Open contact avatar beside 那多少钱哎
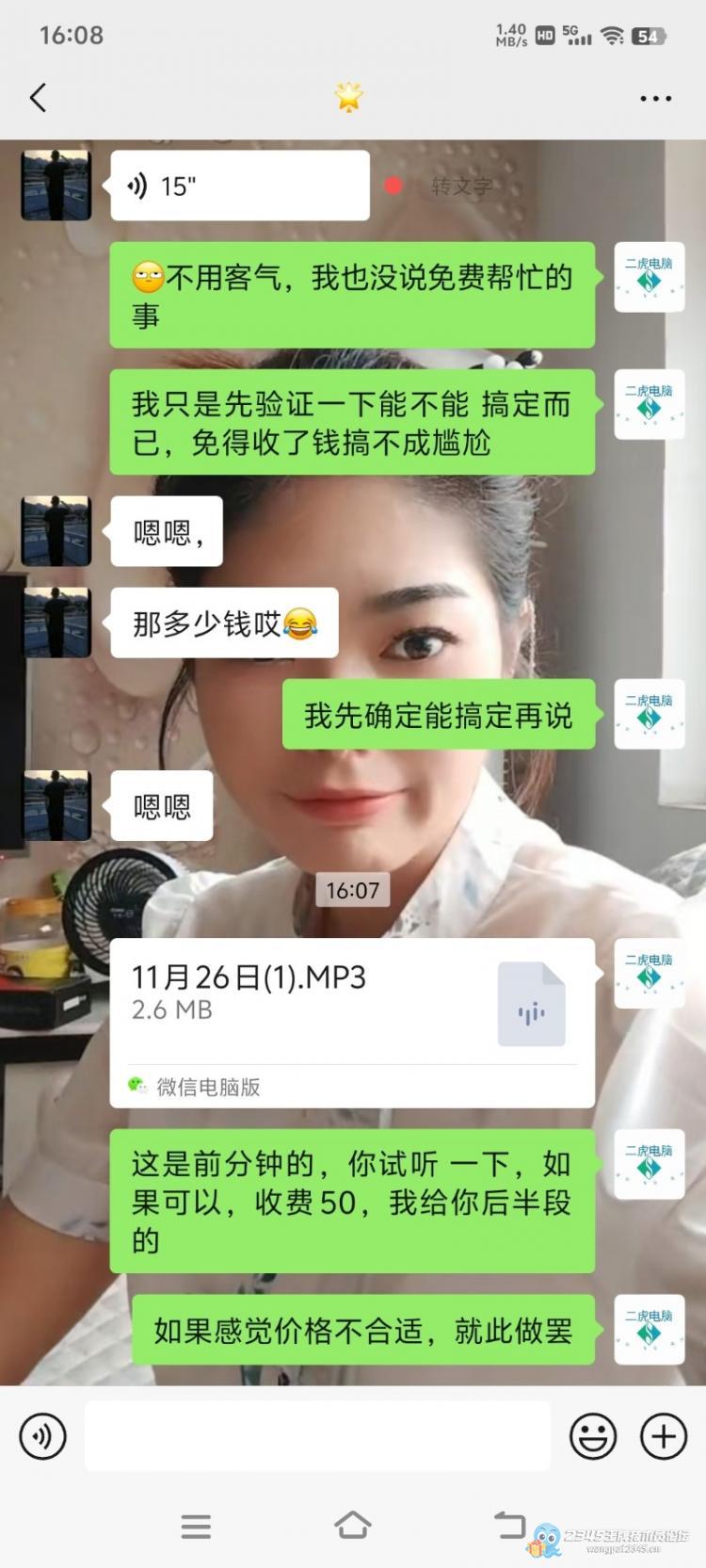 (x=56, y=622)
